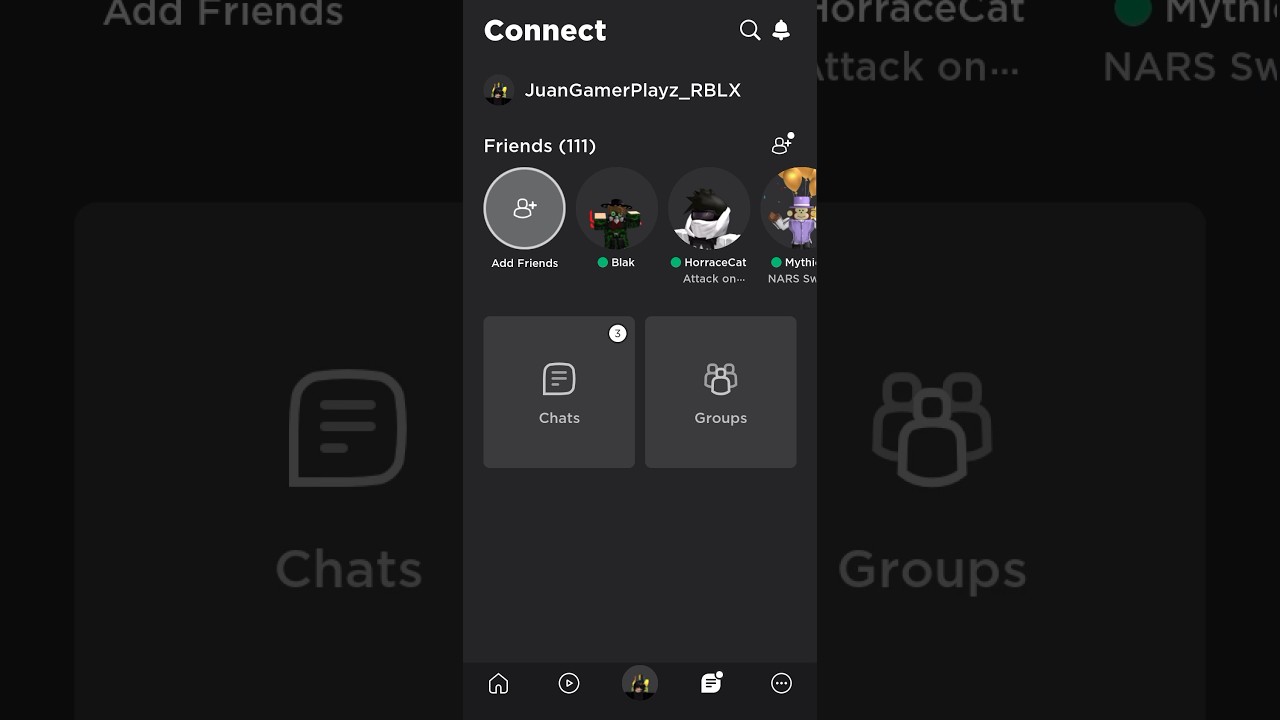Tap the Add Friends circle
The image size is (1280, 720).
click(524, 208)
